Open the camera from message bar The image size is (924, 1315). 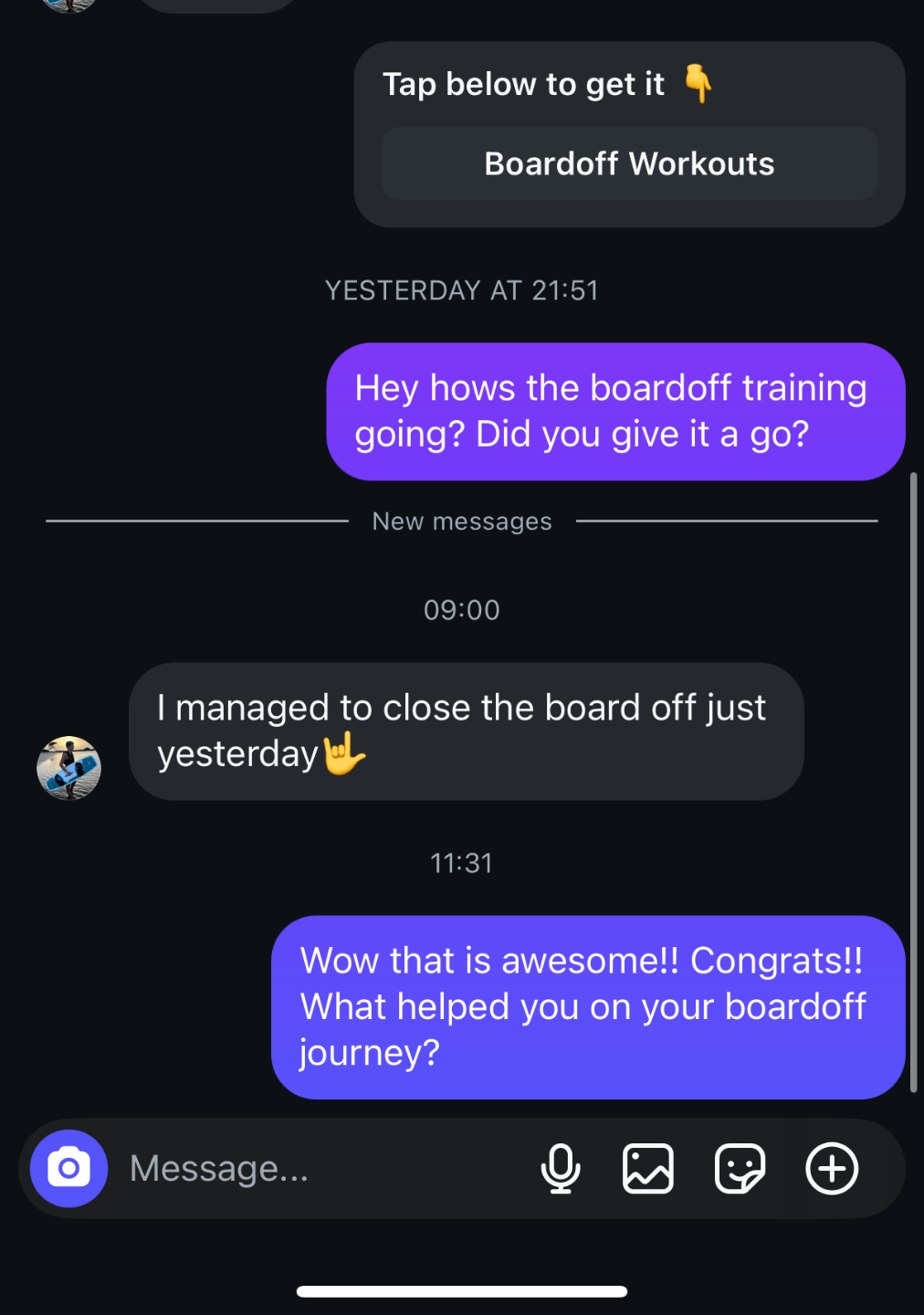point(68,1169)
